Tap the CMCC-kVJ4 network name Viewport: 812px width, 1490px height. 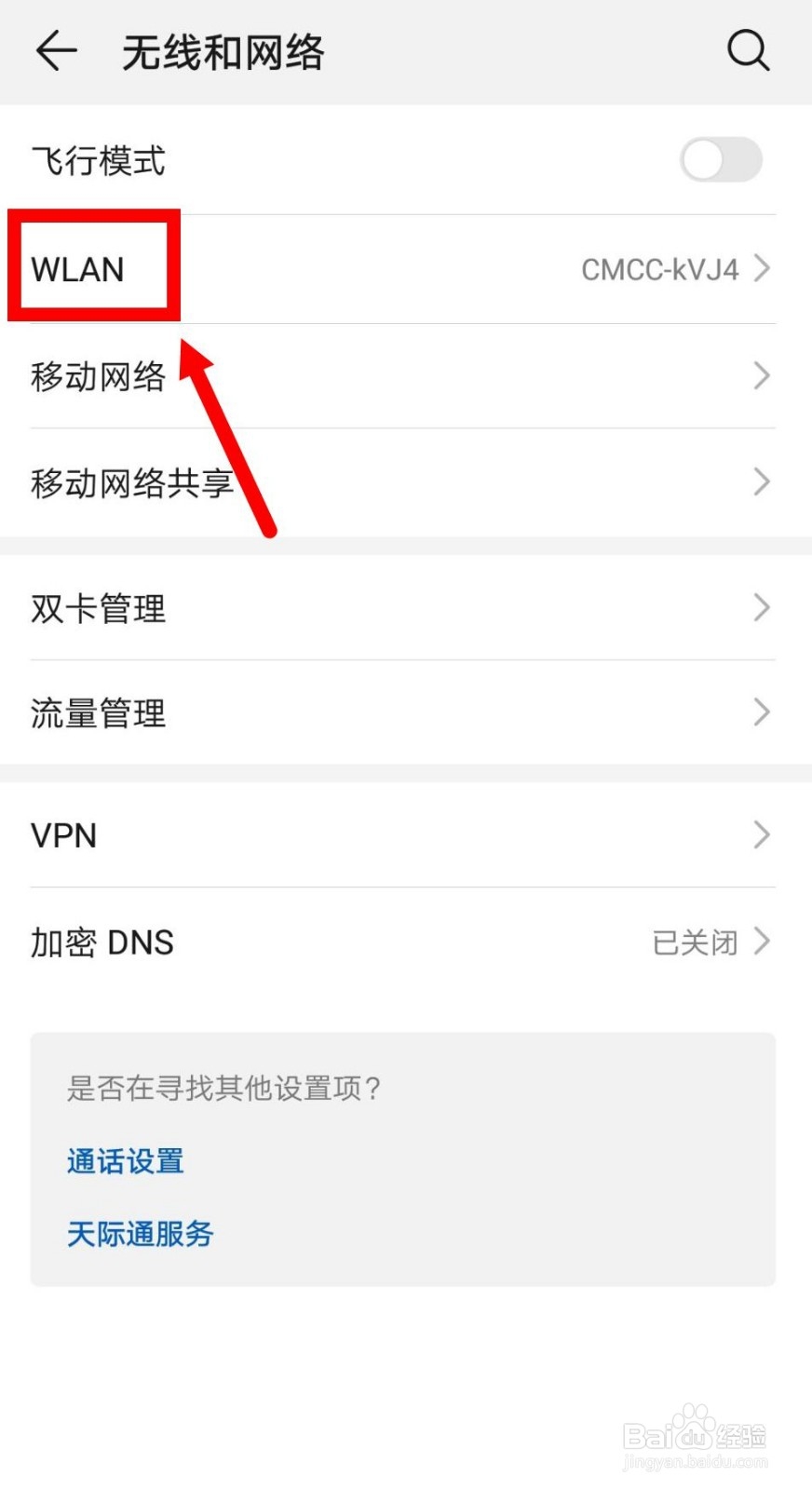(663, 269)
